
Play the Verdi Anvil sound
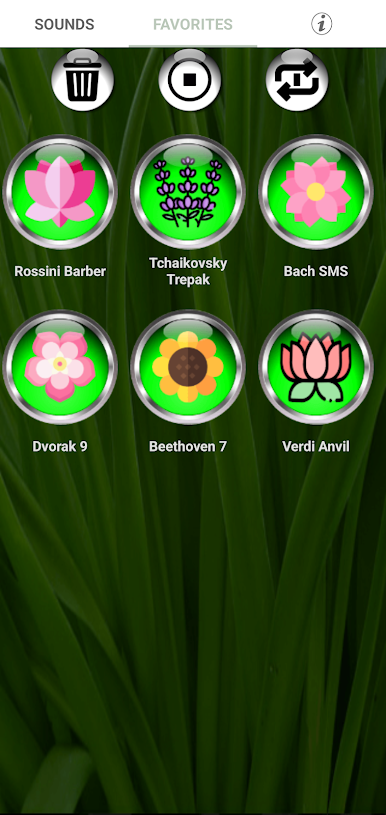(316, 367)
